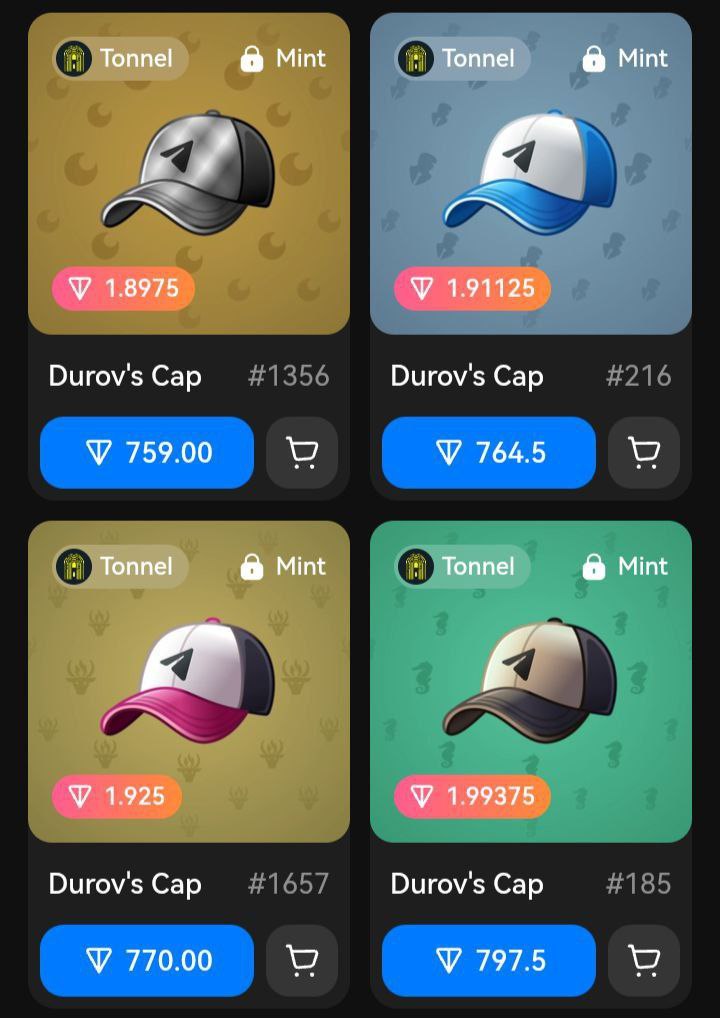Buy Durov's Cap #216 for 764.5

click(x=489, y=453)
